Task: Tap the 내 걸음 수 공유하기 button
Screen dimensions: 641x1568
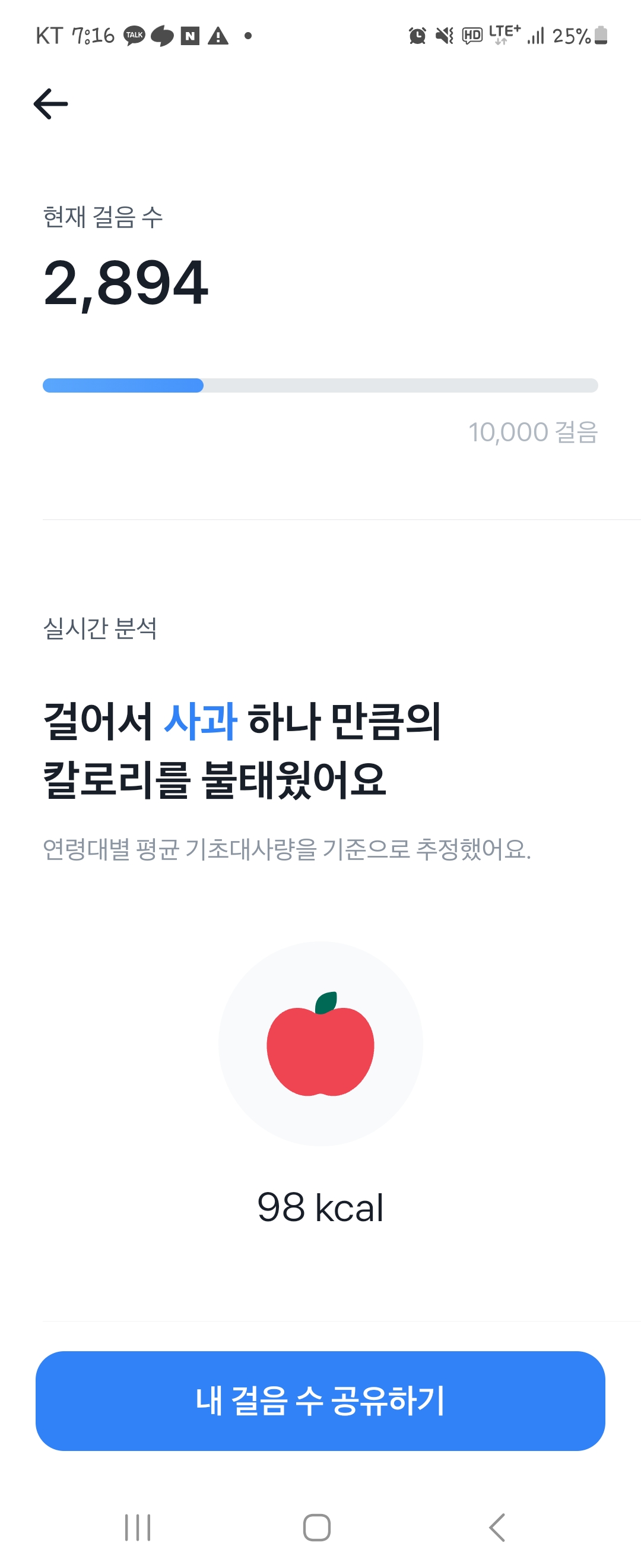Action: tap(320, 1401)
